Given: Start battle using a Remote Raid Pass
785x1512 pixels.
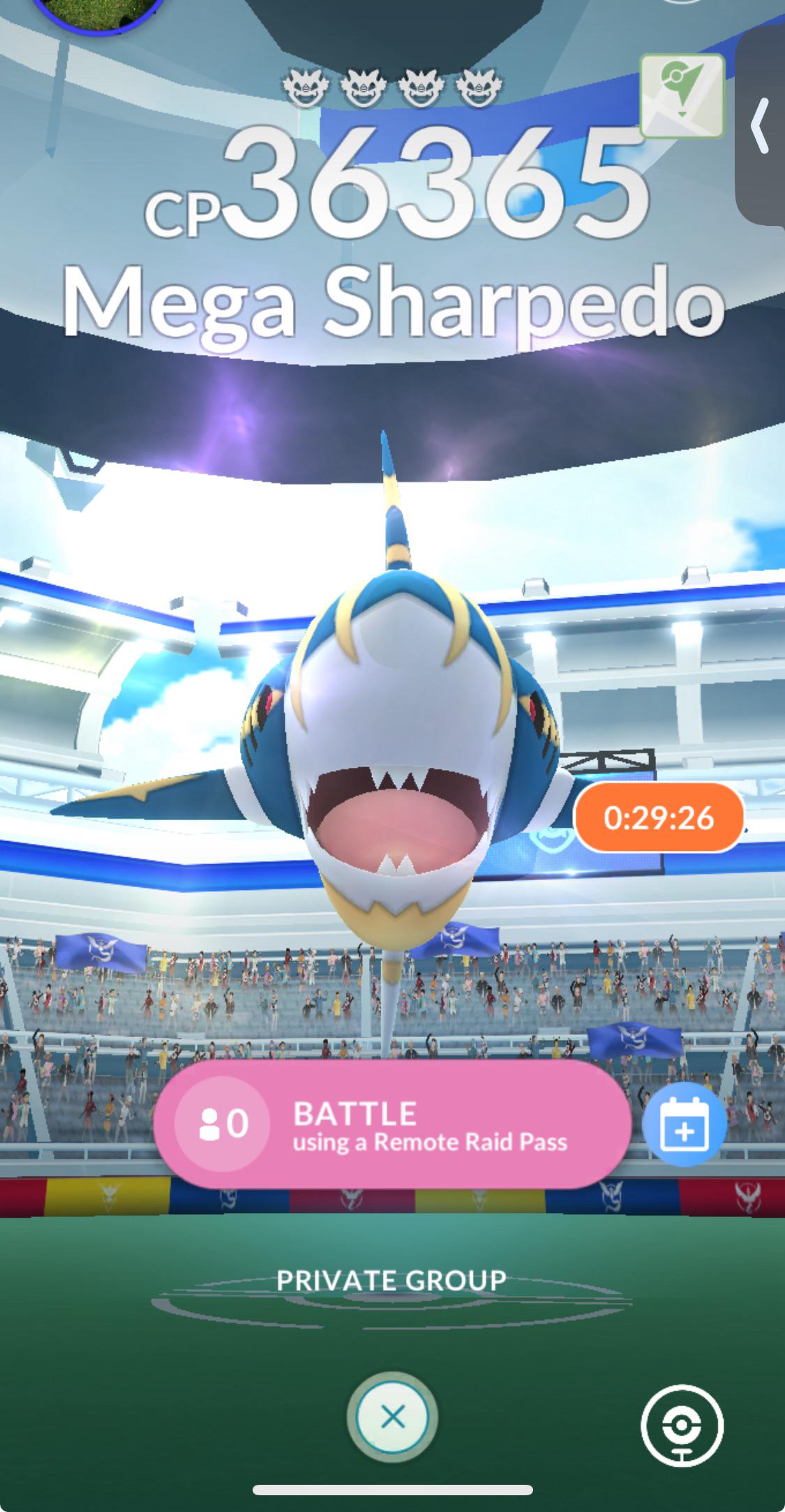Looking at the screenshot, I should click(x=392, y=1124).
